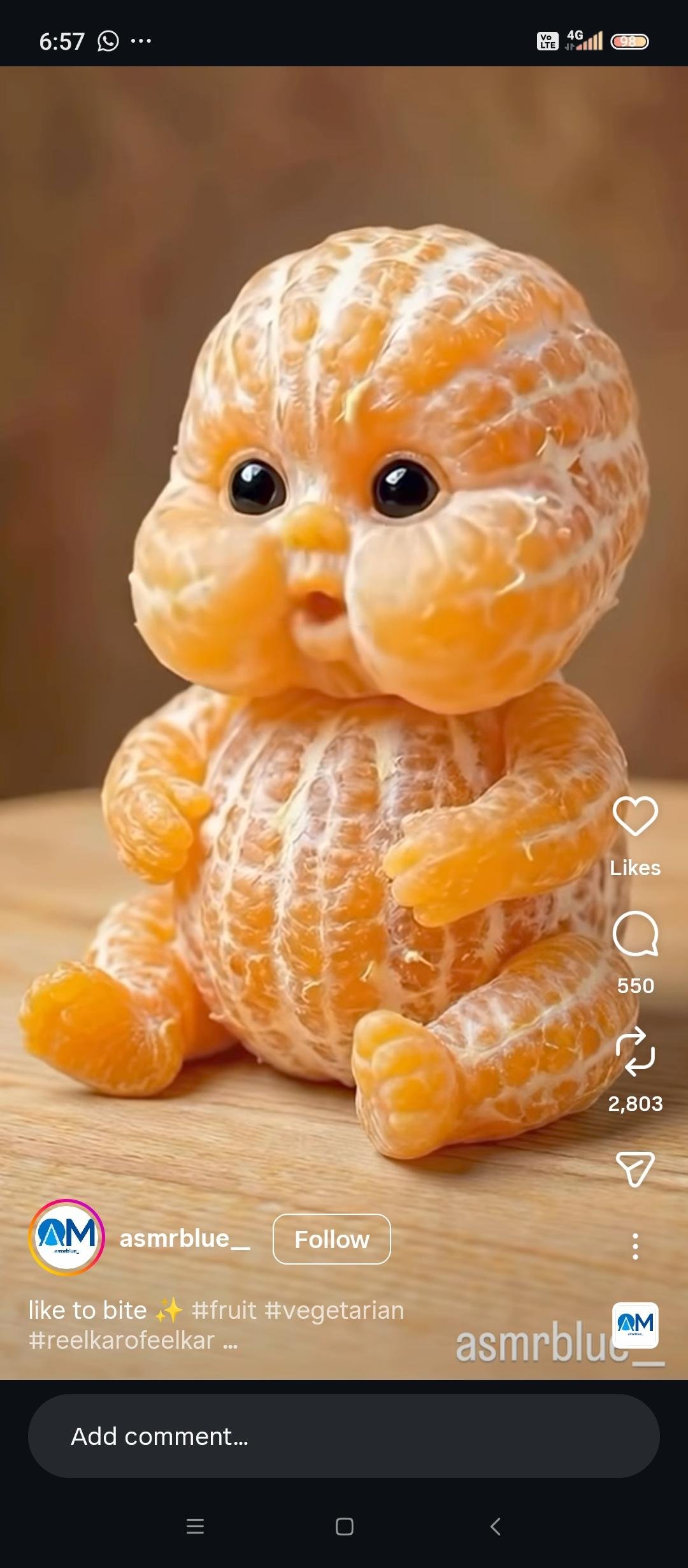Go back using system back button
Screen dimensions: 688x1568
496,1526
